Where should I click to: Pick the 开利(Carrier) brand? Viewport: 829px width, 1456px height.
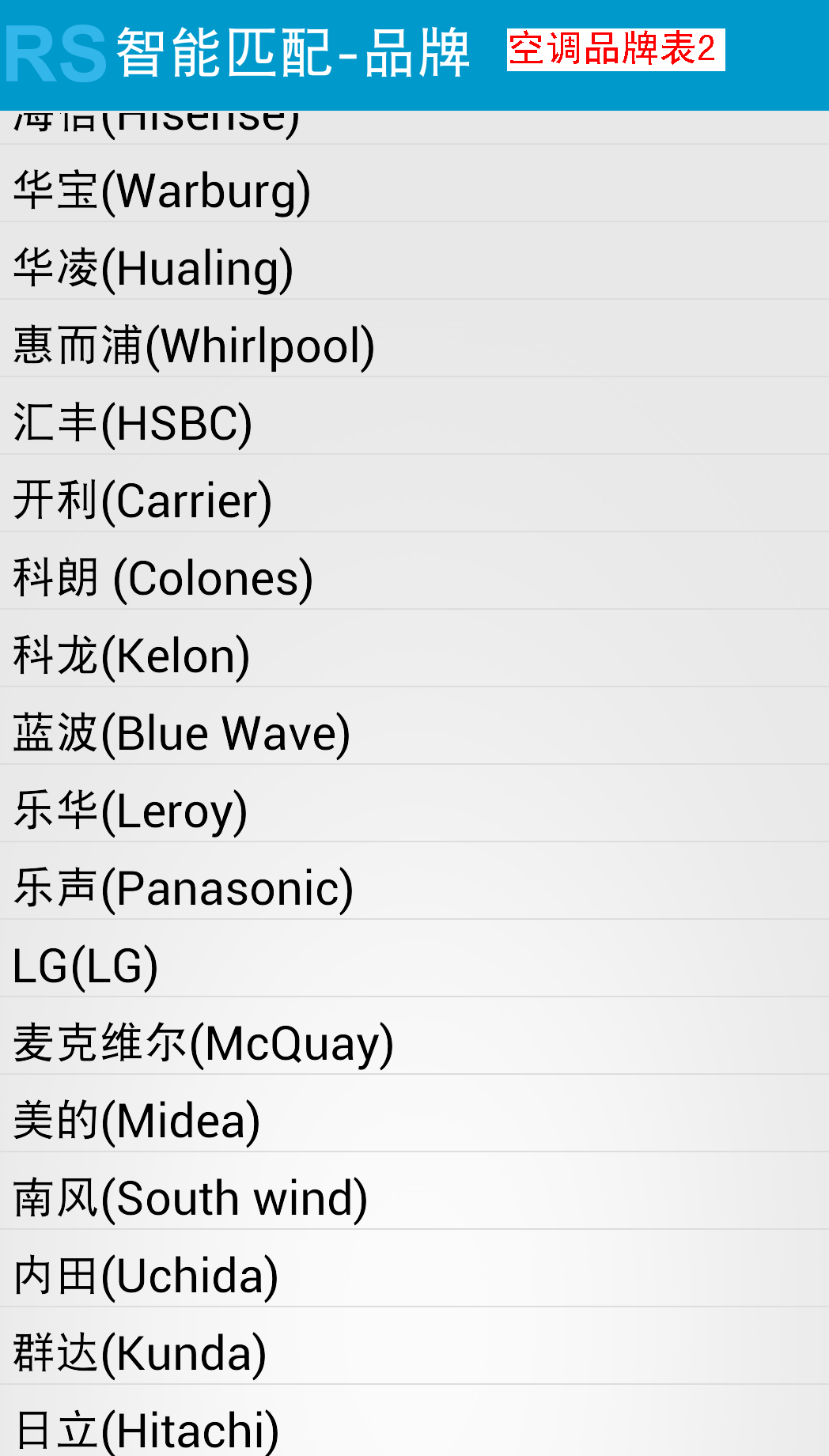click(x=143, y=501)
